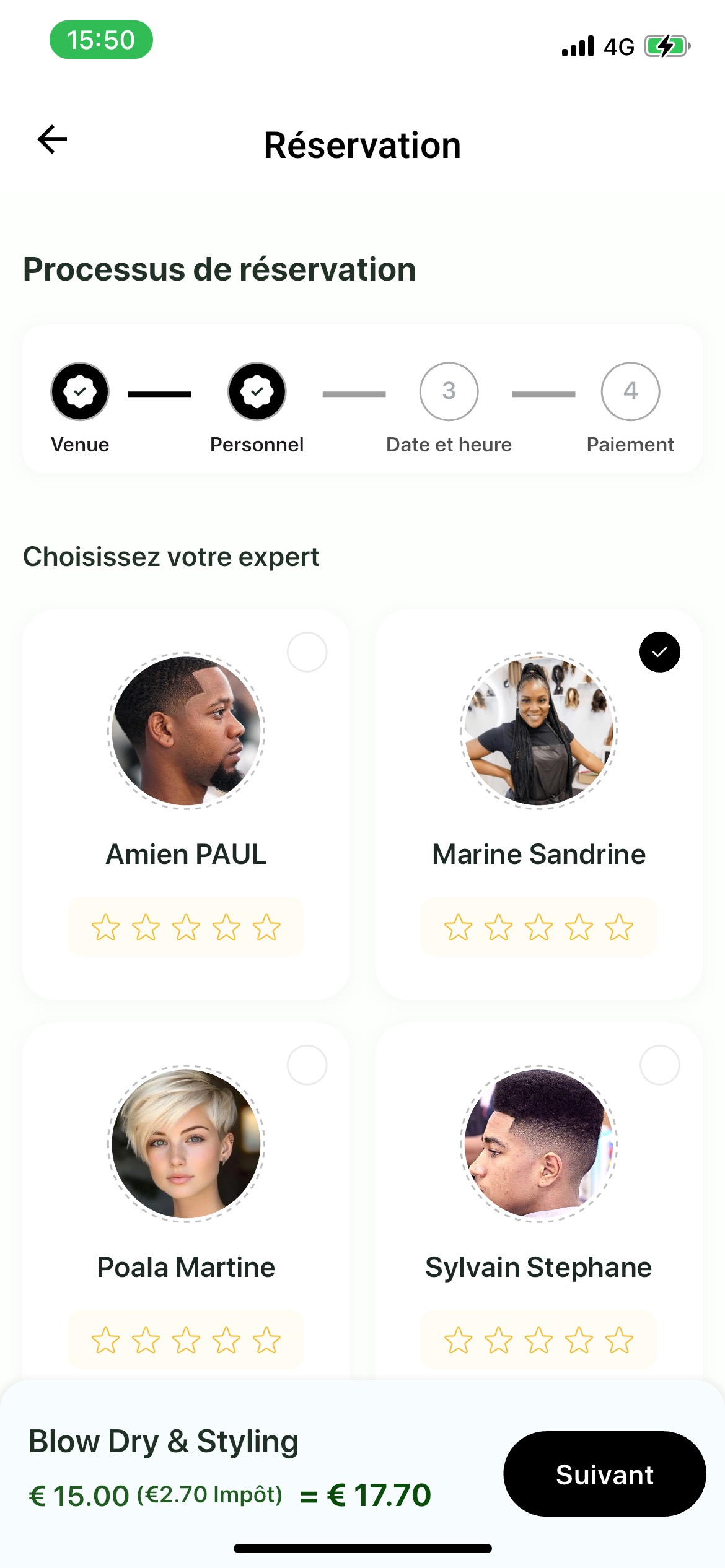The image size is (725, 1568).
Task: Select Amien PAUL's radio circle
Action: (308, 651)
